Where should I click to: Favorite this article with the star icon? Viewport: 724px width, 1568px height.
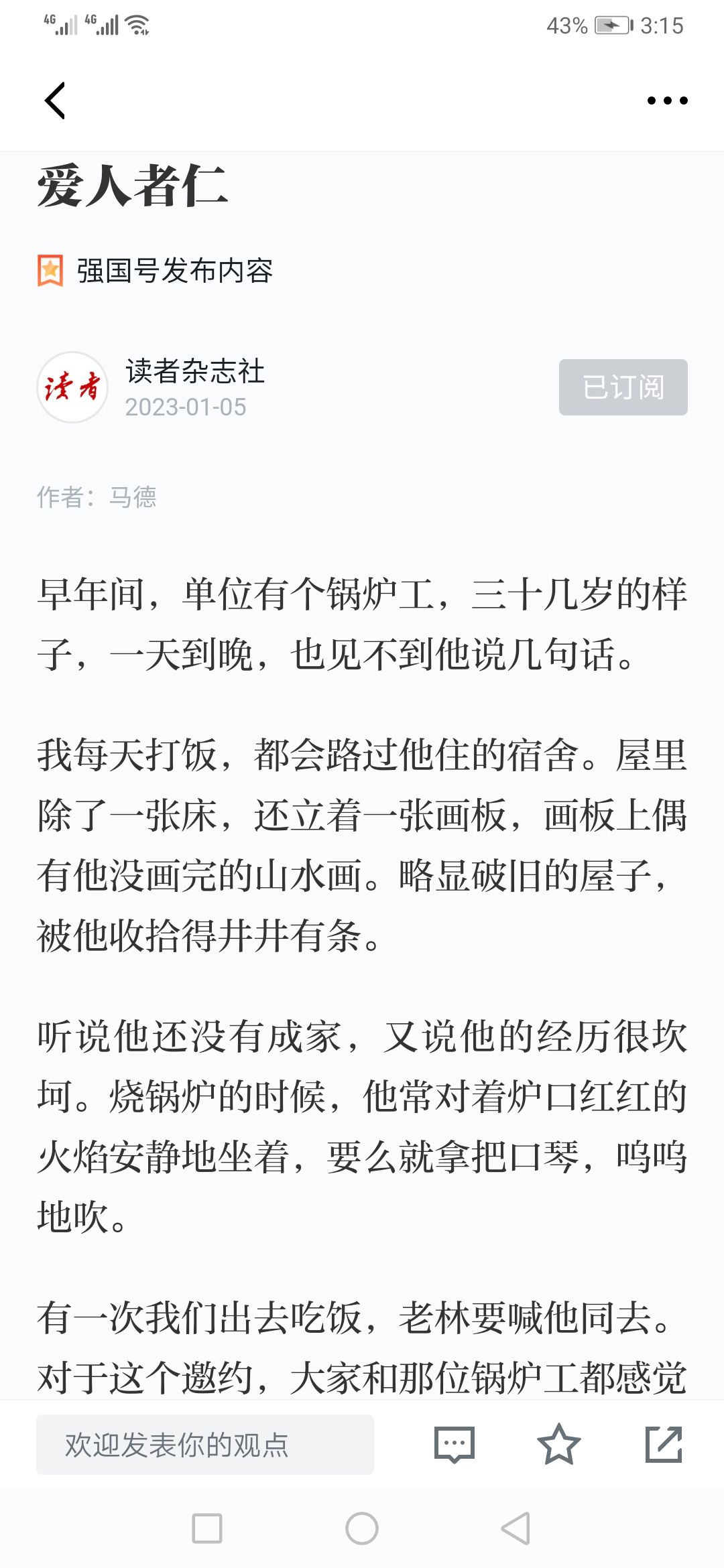coord(558,1445)
